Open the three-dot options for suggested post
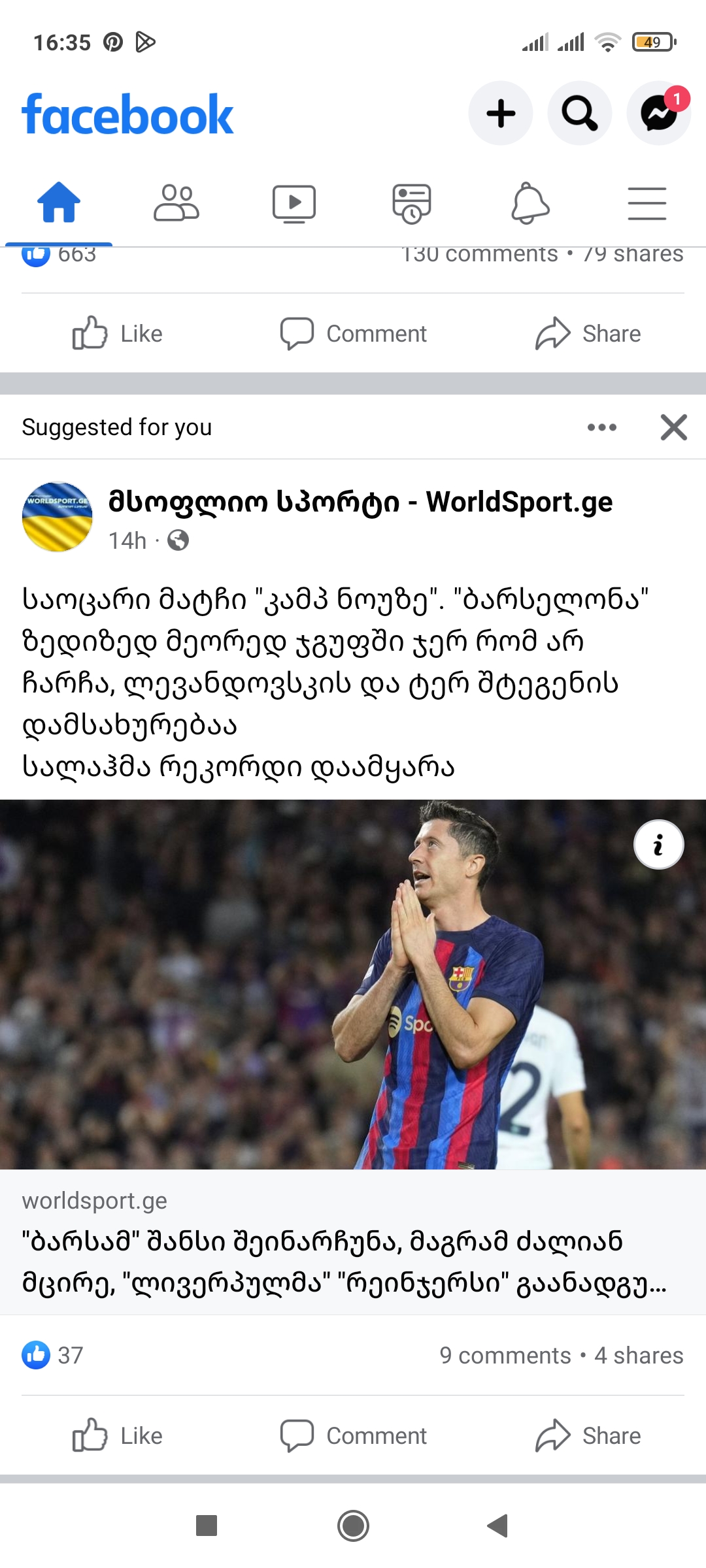Viewport: 706px width, 1568px height. point(602,427)
